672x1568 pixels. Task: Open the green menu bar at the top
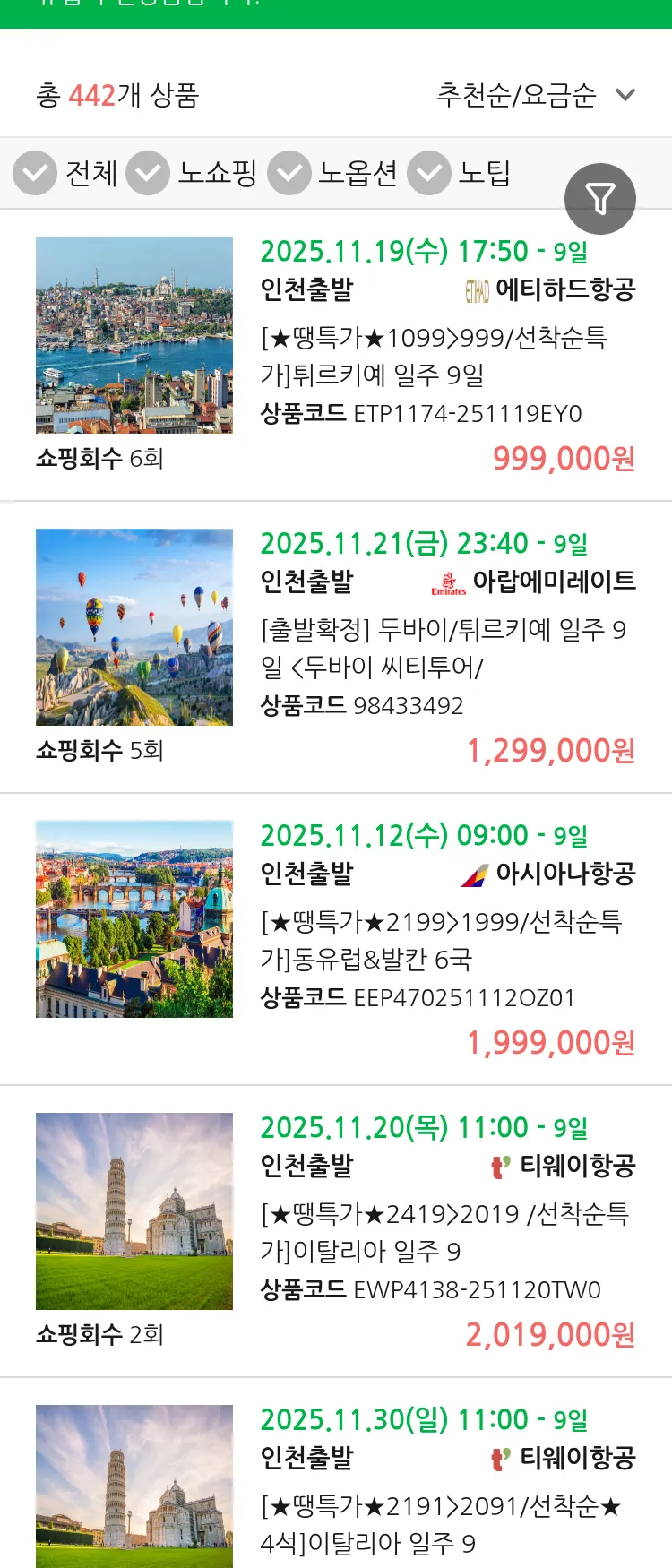point(336,9)
